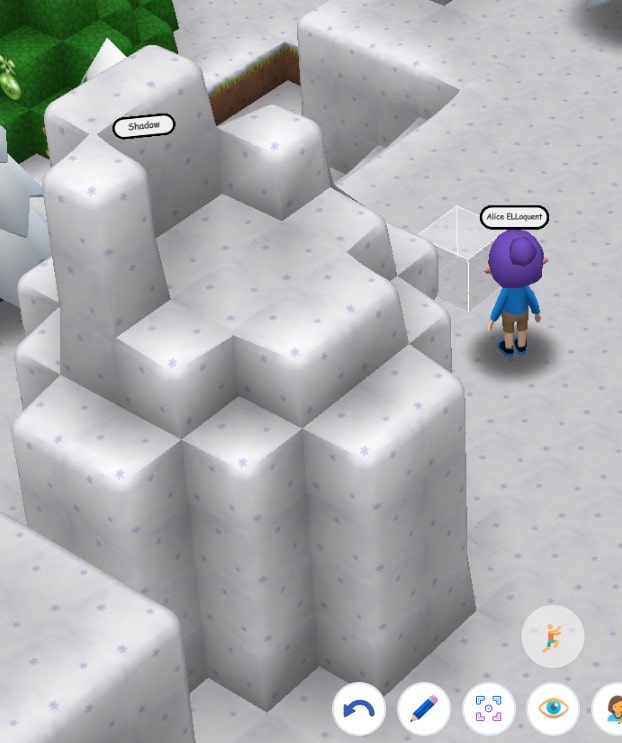This screenshot has width=622, height=743.
Task: Tap the focus frame capture icon
Action: (488, 710)
